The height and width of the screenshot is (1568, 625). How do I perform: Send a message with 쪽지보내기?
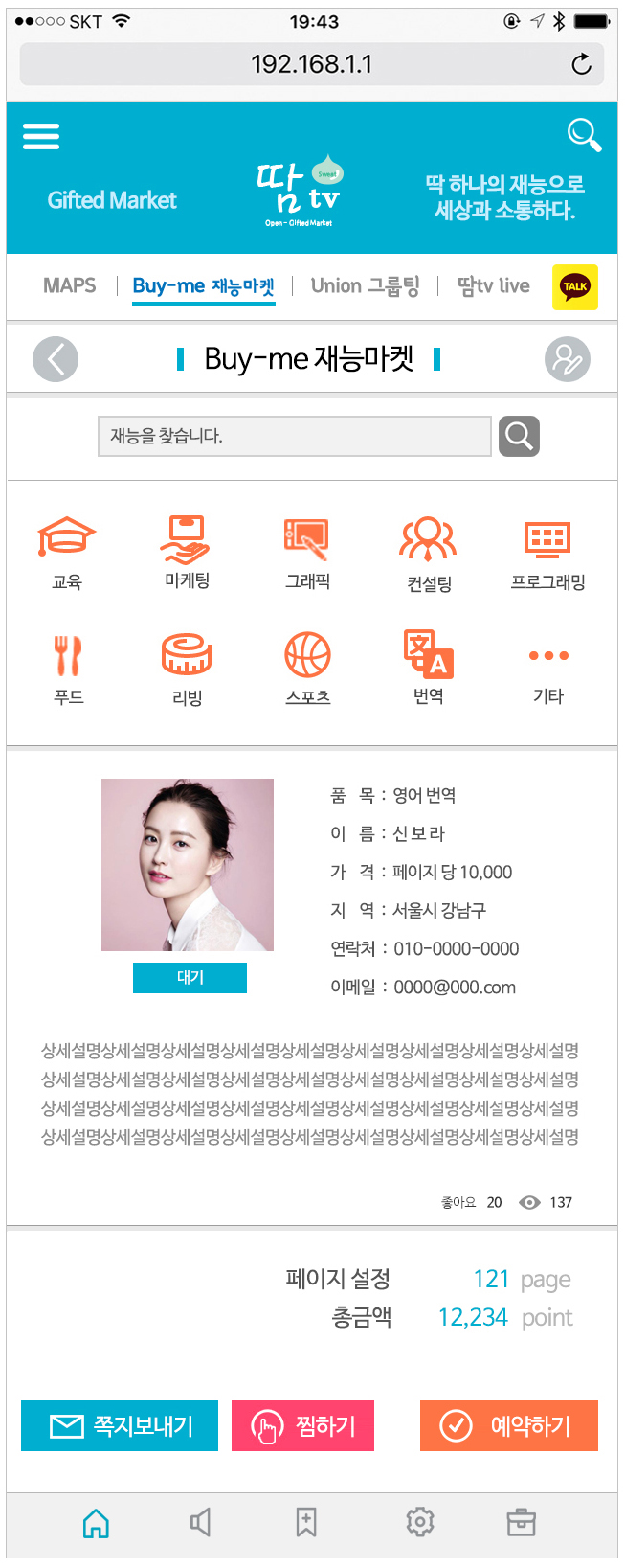[x=120, y=1426]
